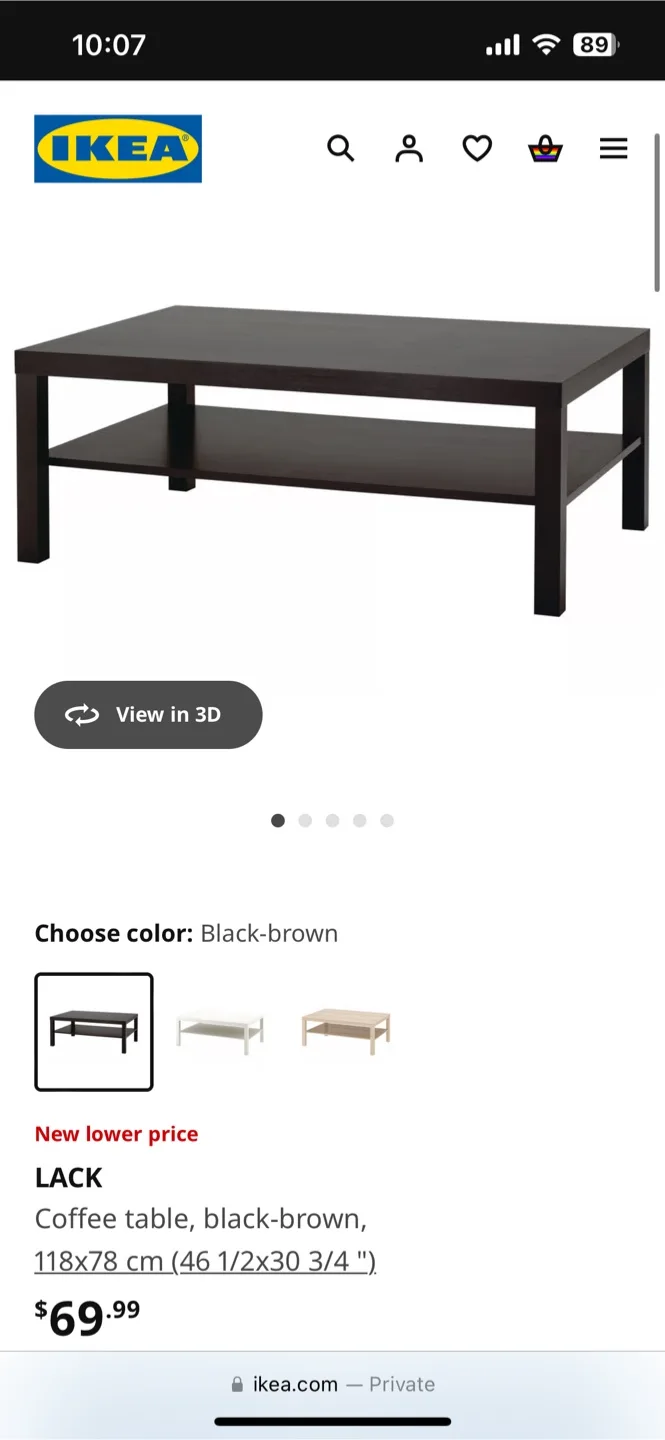The height and width of the screenshot is (1440, 665).
Task: Open the shopping basket
Action: [x=545, y=150]
